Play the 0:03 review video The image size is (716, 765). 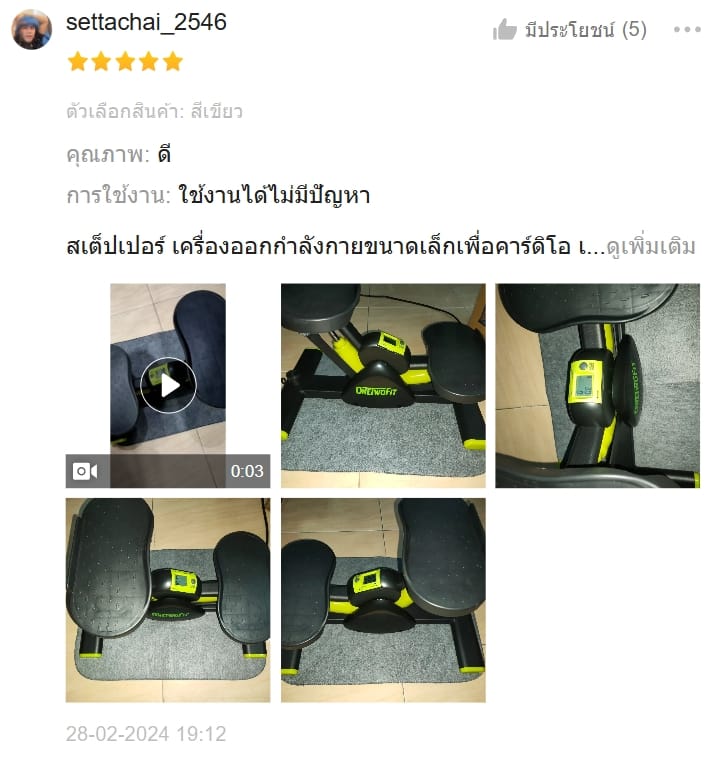[x=168, y=385]
